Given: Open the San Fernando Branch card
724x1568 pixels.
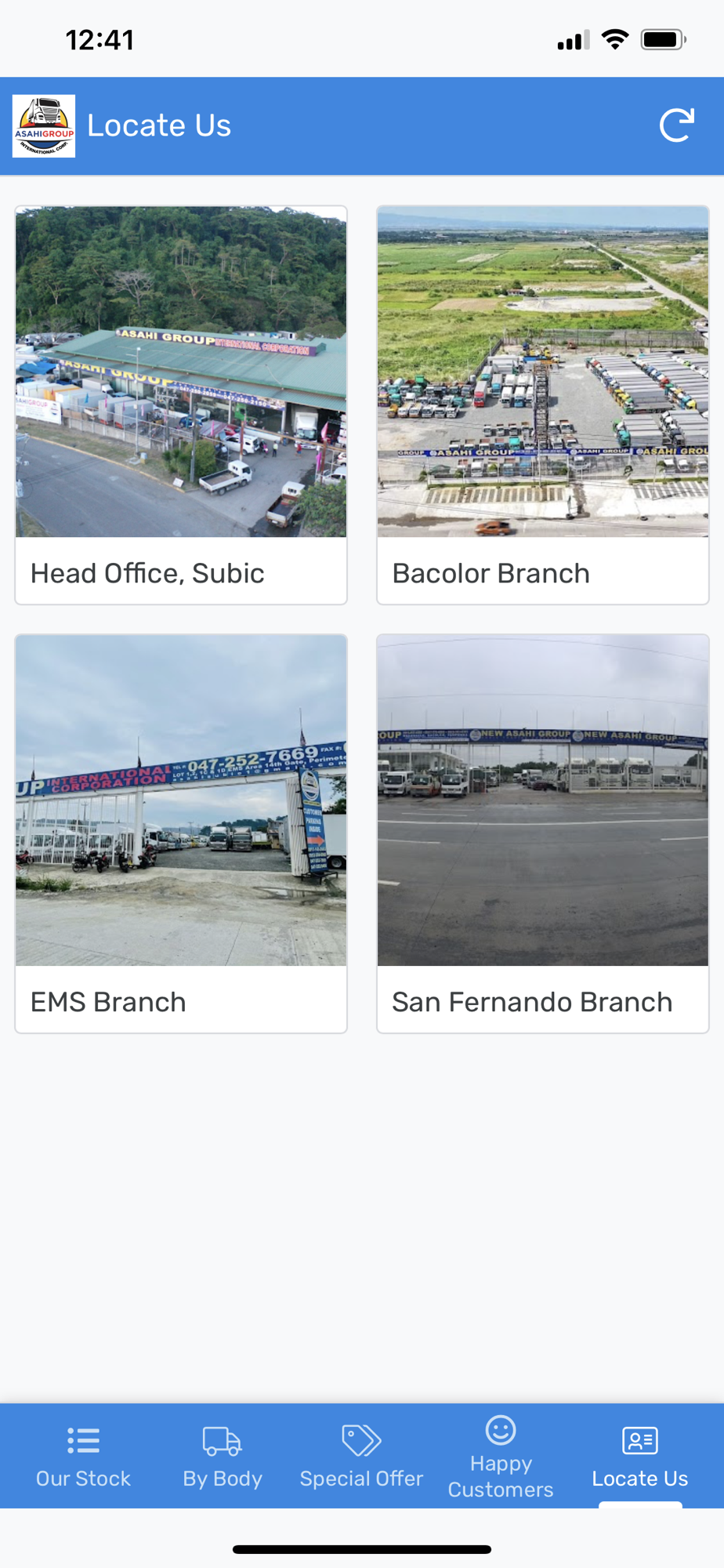Looking at the screenshot, I should pyautogui.click(x=542, y=833).
